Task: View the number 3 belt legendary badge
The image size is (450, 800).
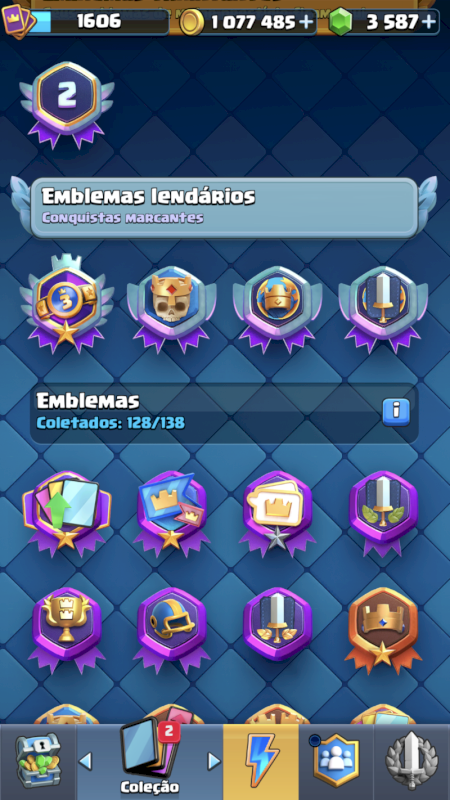Action: [66, 302]
